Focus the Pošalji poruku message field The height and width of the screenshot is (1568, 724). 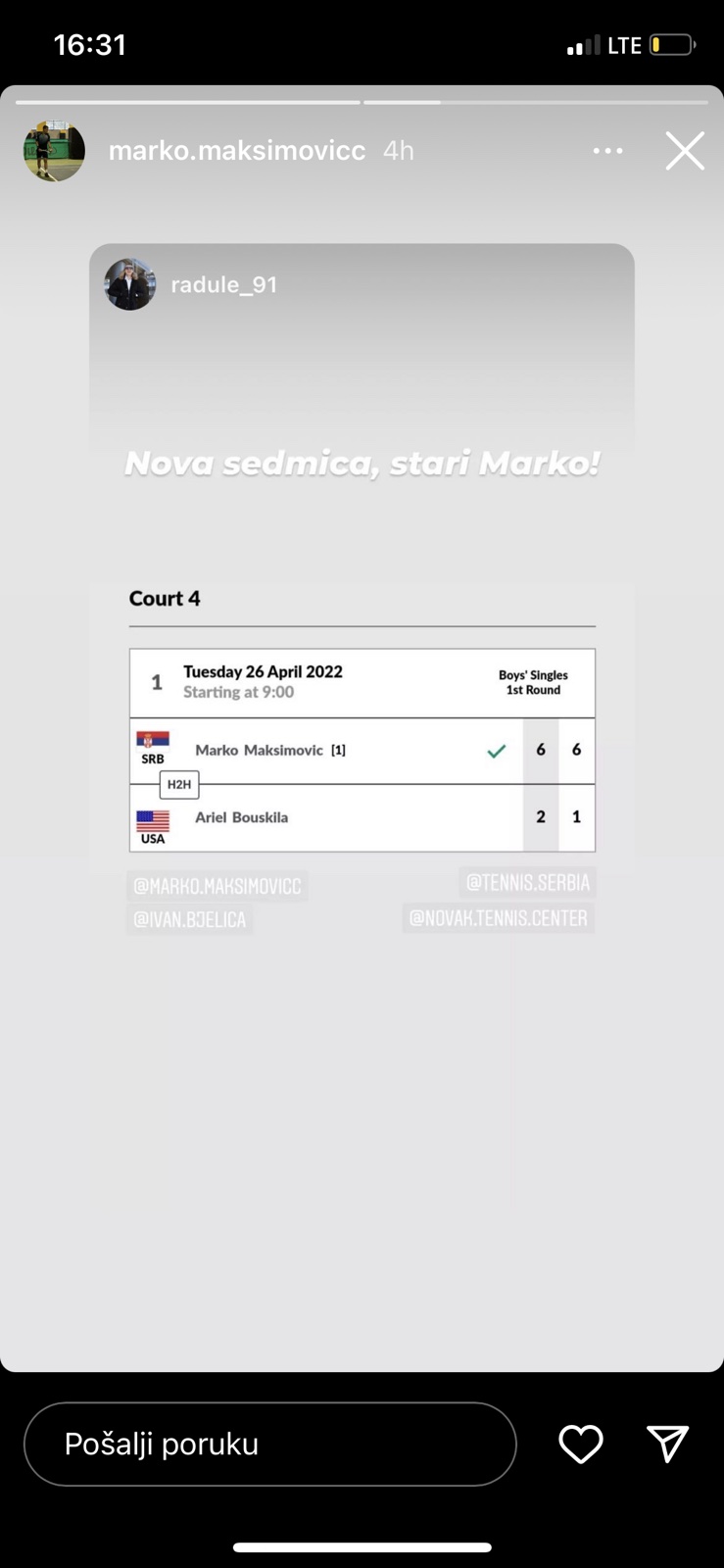(269, 1444)
